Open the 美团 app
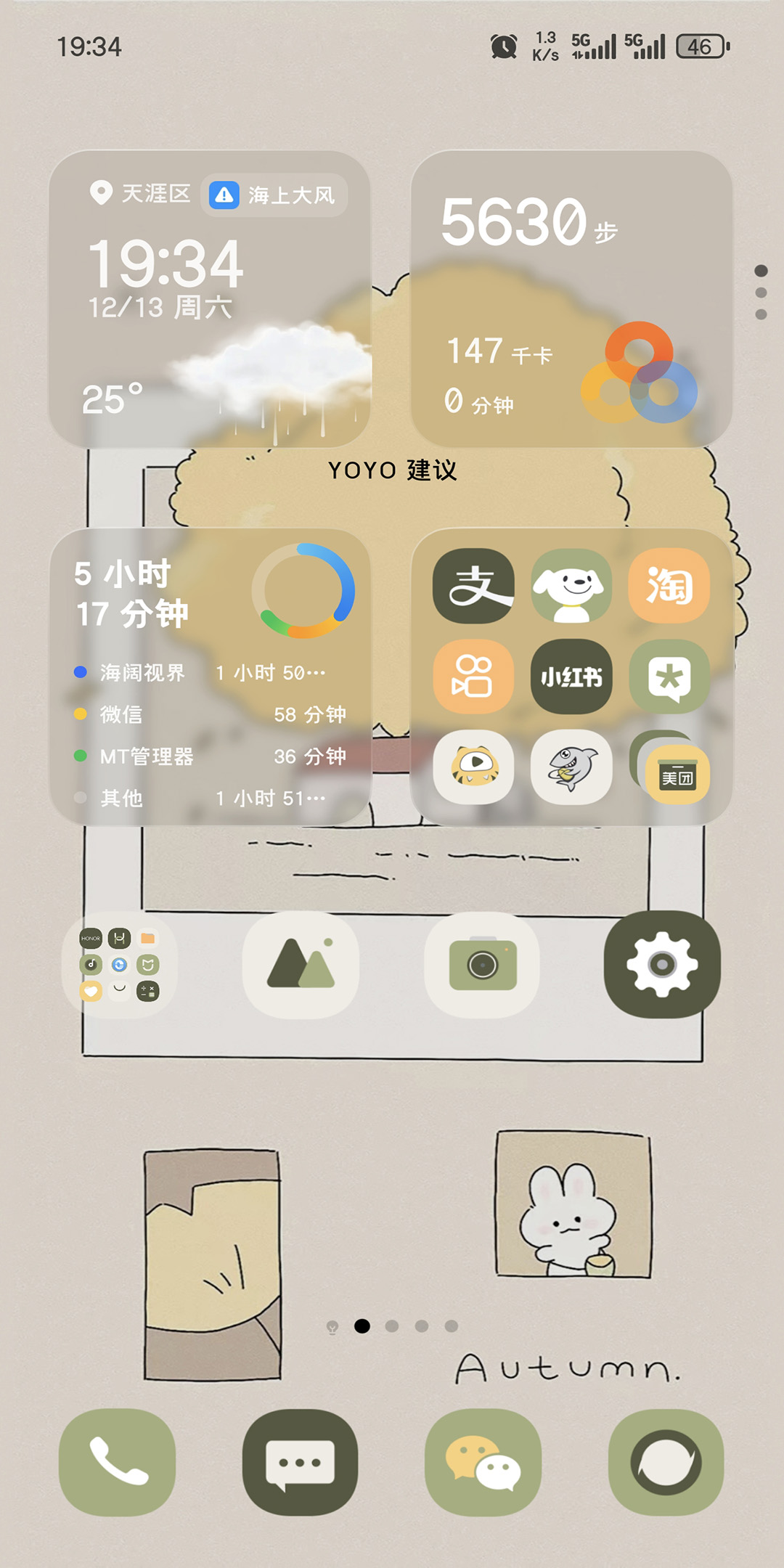This screenshot has width=784, height=1568. [x=677, y=775]
